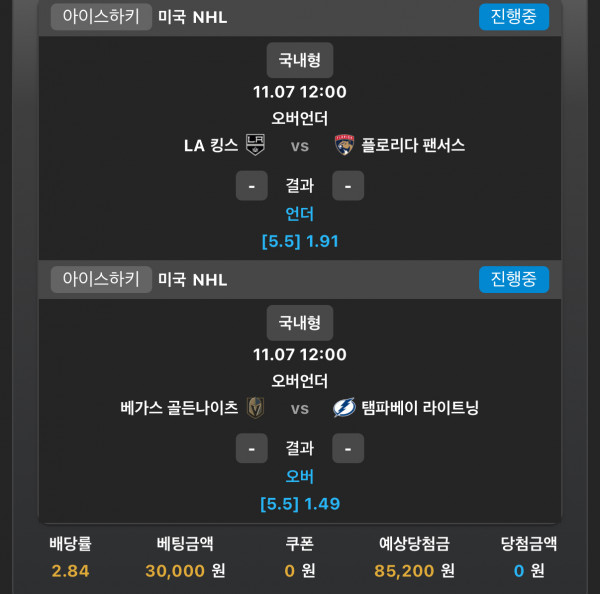Screen dimensions: 600x594
Task: Tap the 아이스하키 chip on the LA 킹스 match
Action: (101, 16)
